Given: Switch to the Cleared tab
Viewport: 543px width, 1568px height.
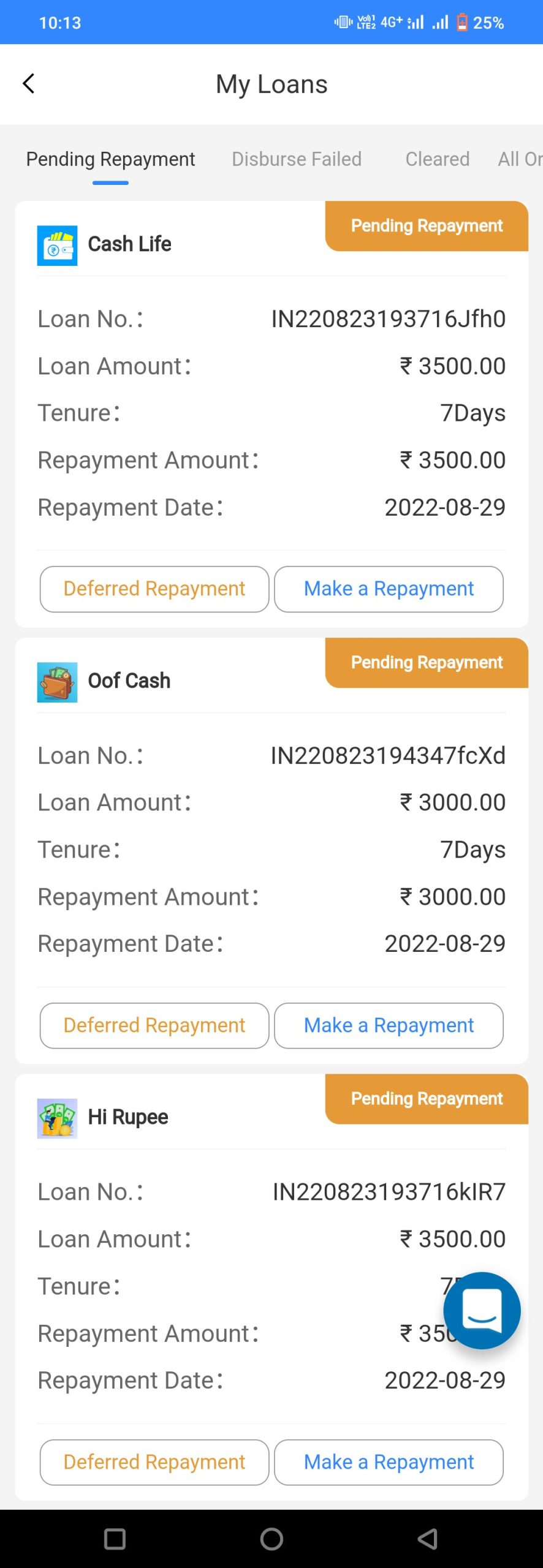Looking at the screenshot, I should click(x=437, y=159).
